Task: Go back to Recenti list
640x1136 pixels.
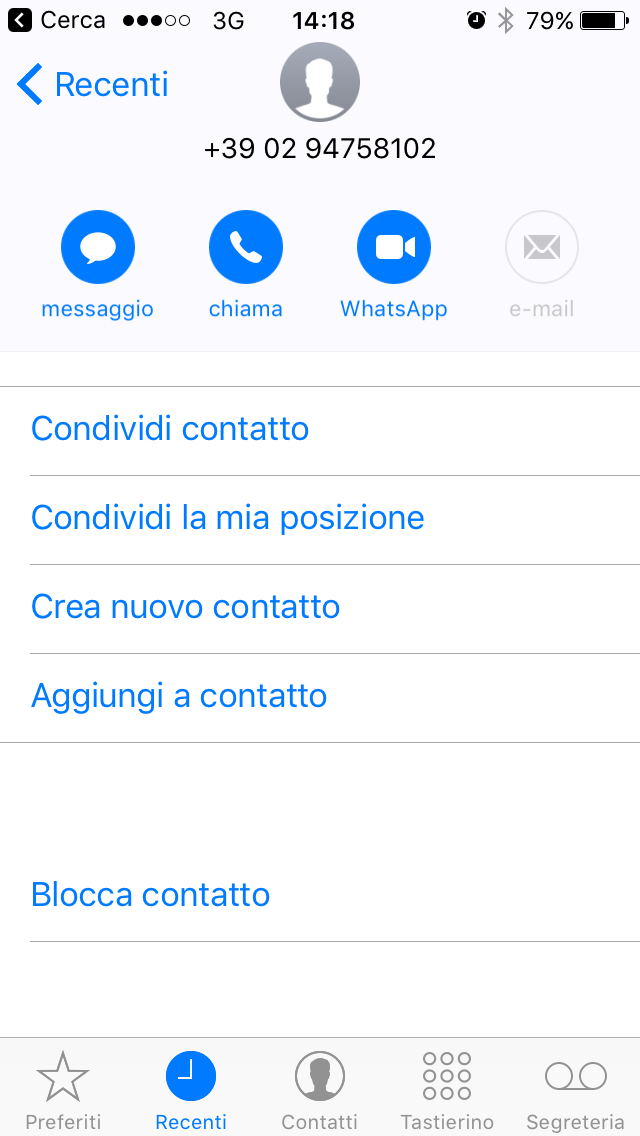Action: [93, 84]
